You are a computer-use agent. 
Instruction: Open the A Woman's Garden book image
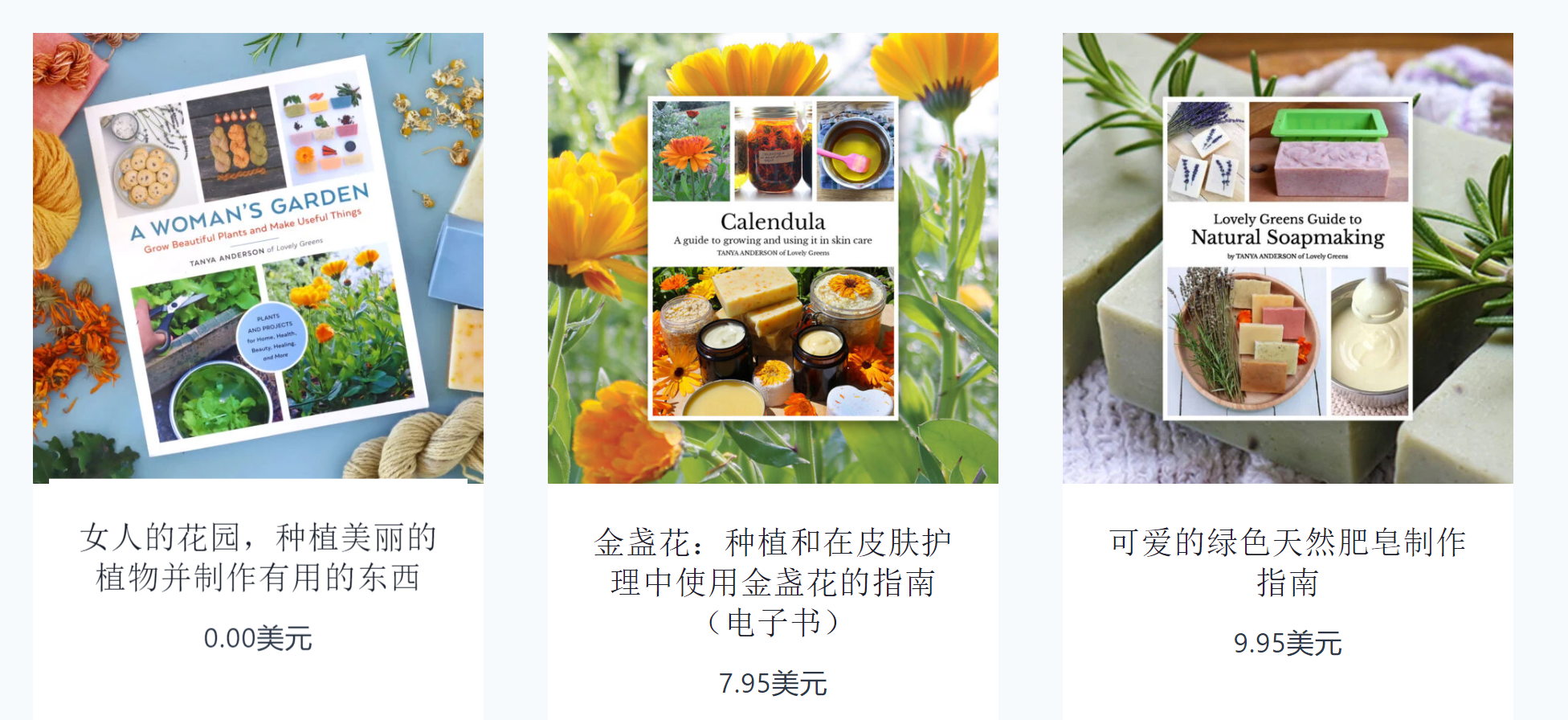258,258
